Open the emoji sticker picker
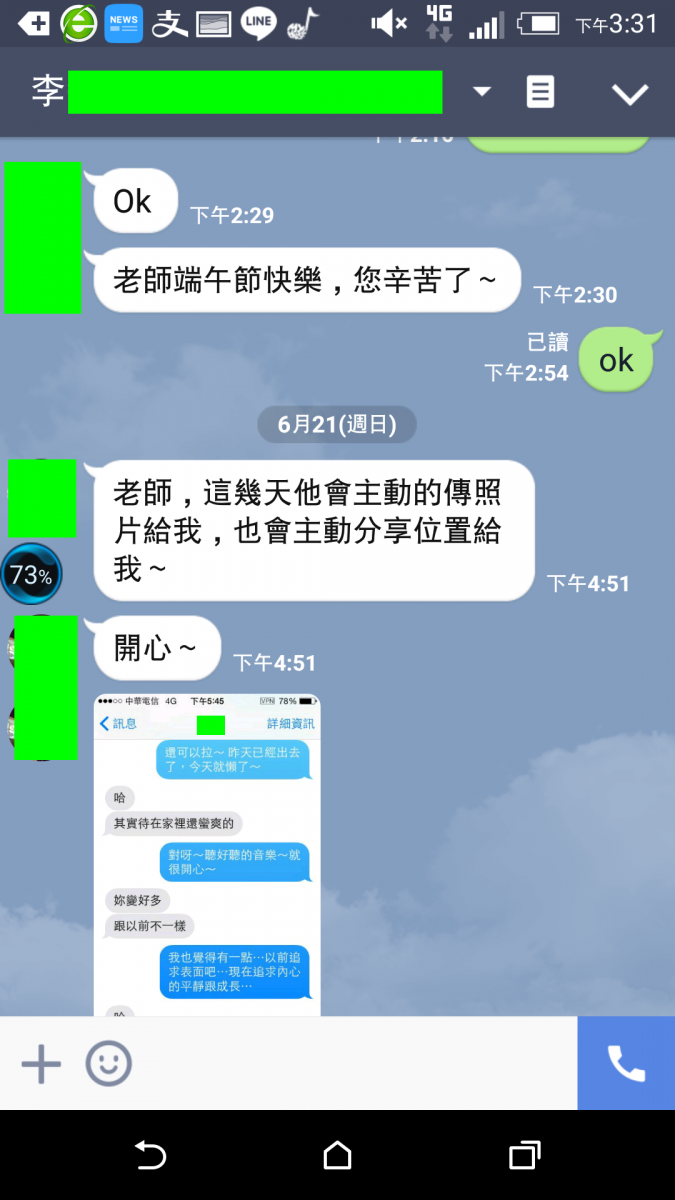The height and width of the screenshot is (1200, 675). pyautogui.click(x=108, y=1064)
